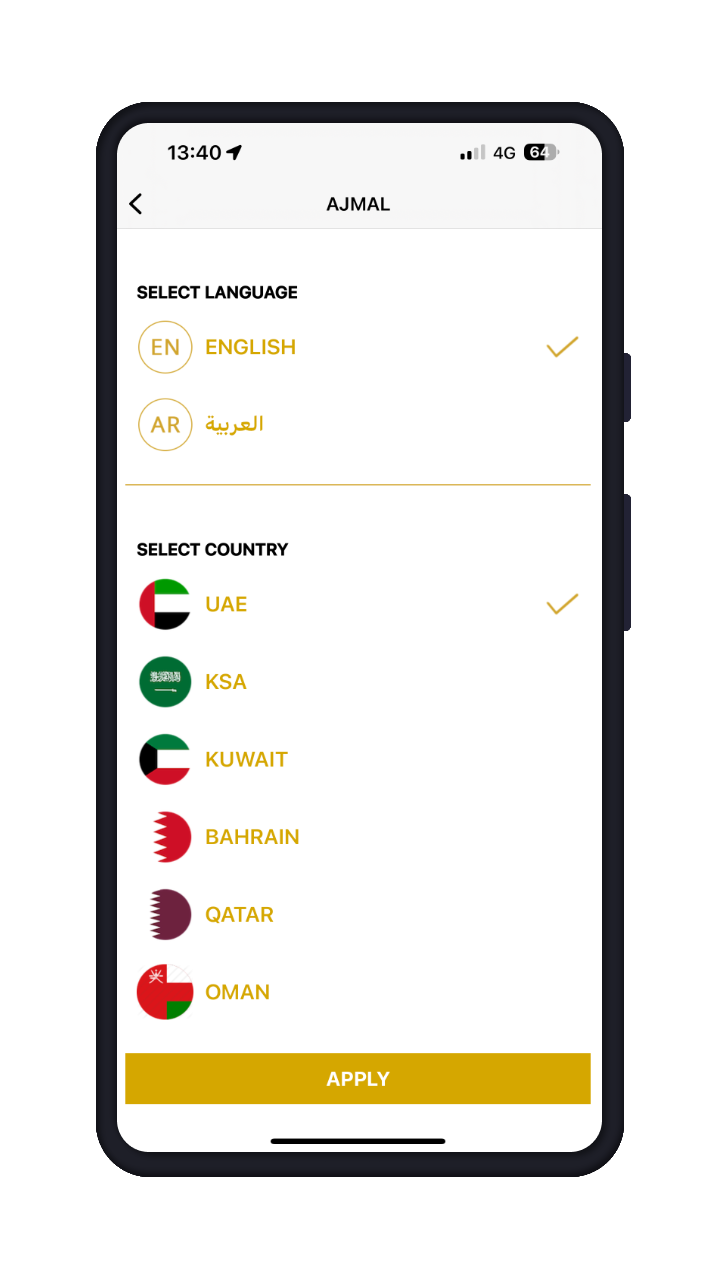
Task: Go back using the top-left arrow
Action: (x=136, y=204)
